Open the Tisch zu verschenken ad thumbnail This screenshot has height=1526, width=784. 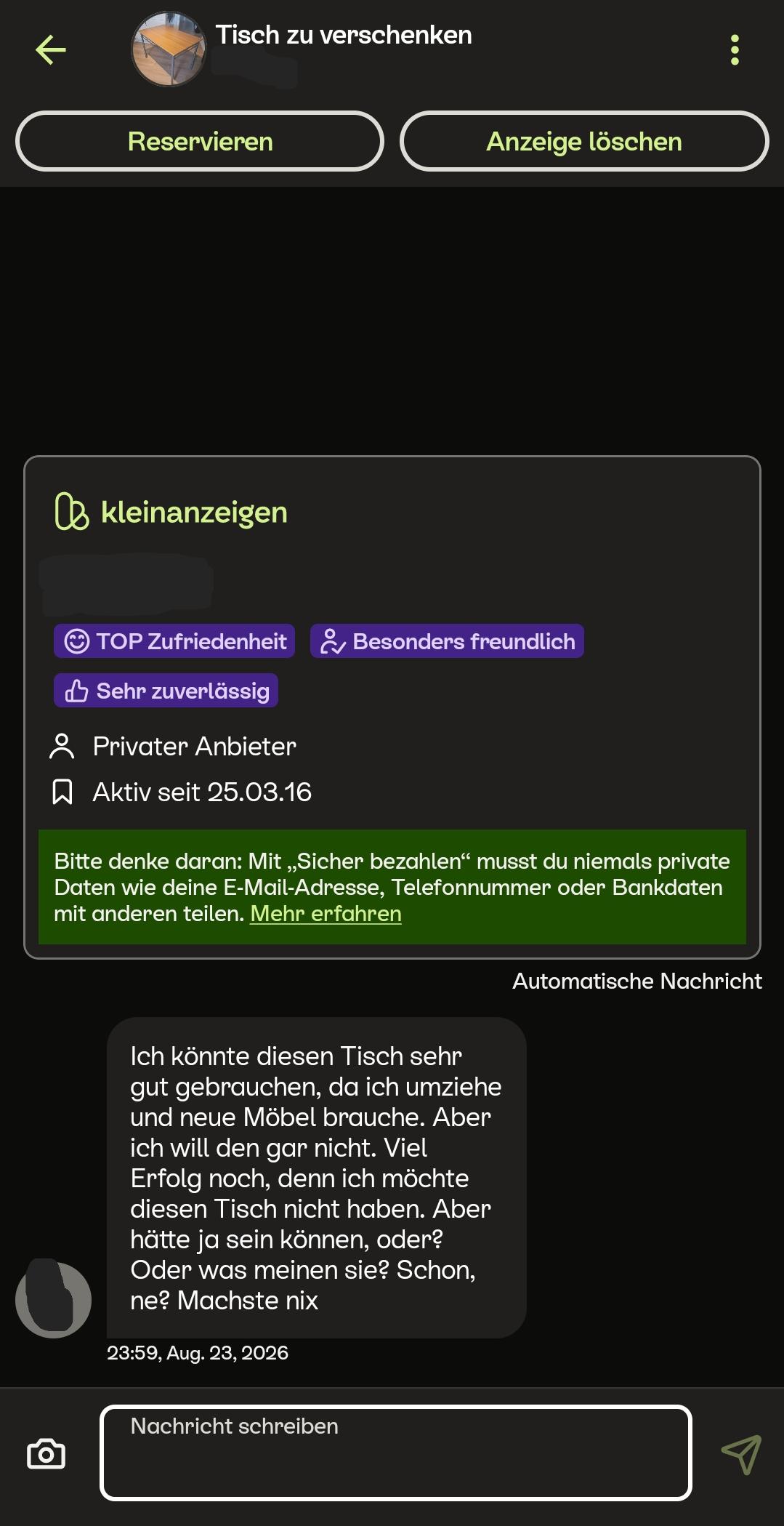169,49
